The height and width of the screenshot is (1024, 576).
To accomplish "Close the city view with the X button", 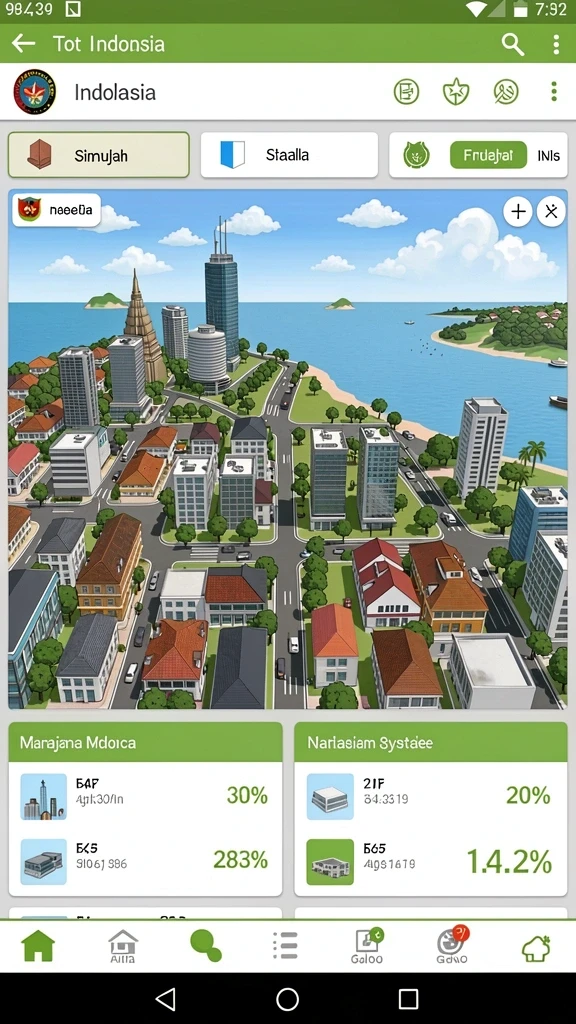I will point(551,212).
